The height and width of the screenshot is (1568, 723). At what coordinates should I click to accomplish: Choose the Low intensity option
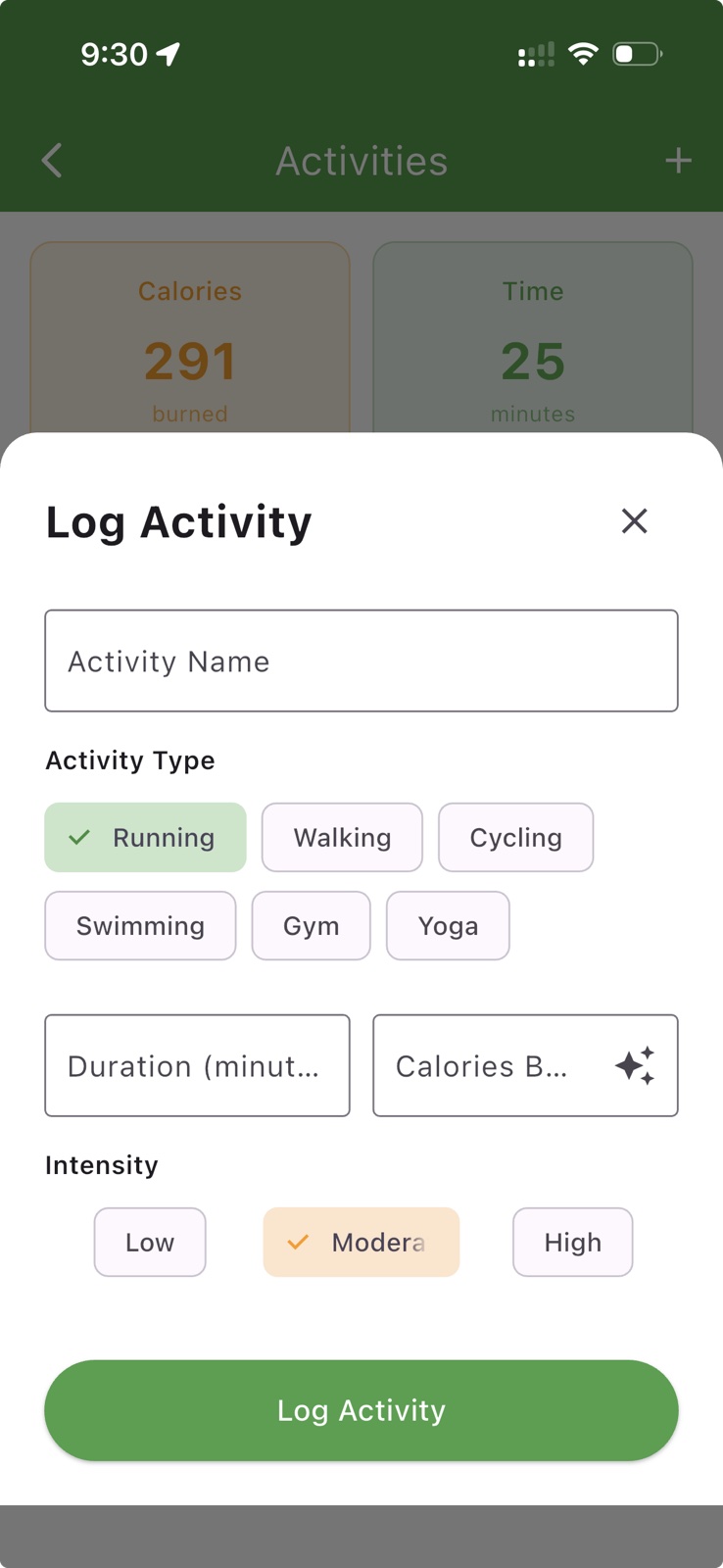click(149, 1242)
